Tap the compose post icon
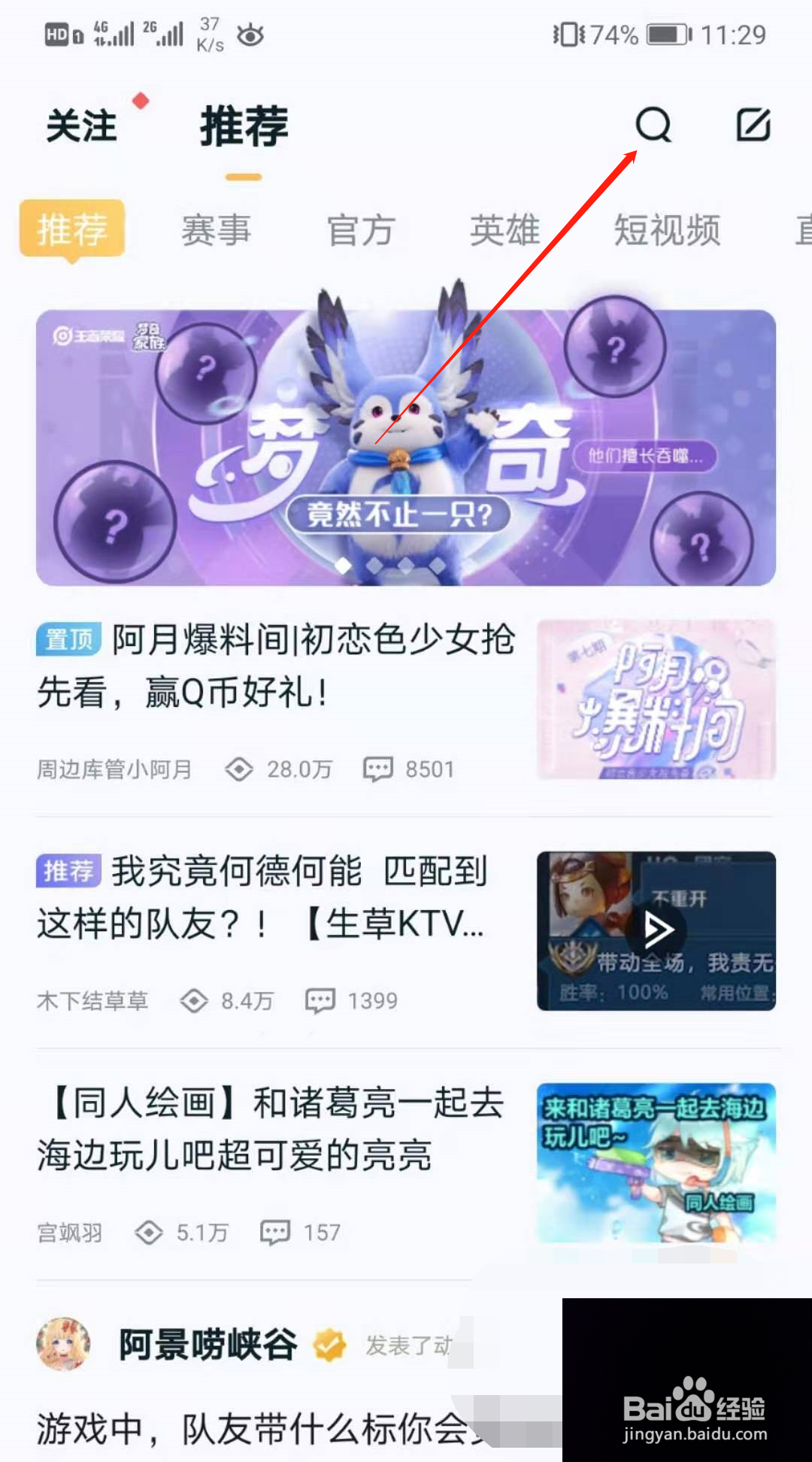812x1462 pixels. pyautogui.click(x=752, y=124)
